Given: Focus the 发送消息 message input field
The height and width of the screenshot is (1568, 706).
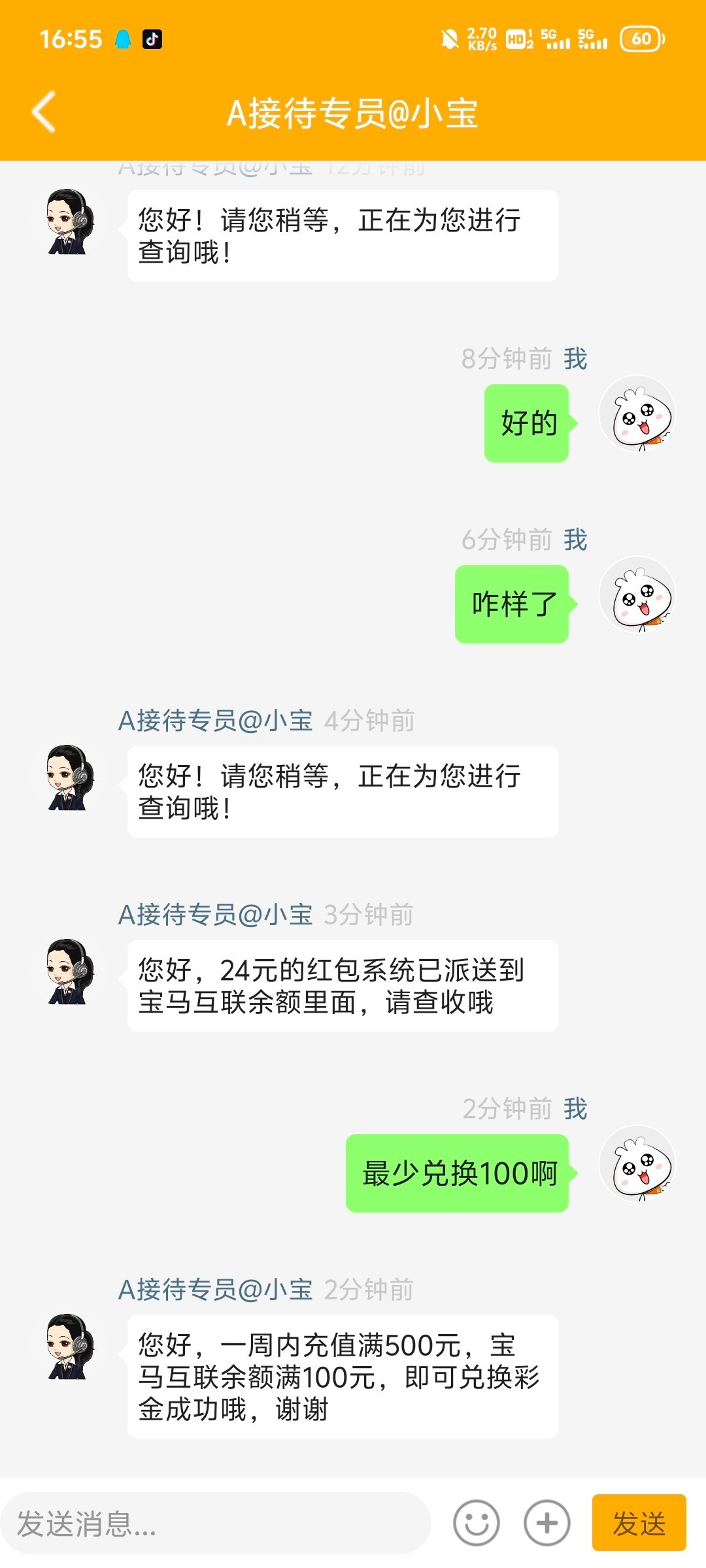Looking at the screenshot, I should 216,1524.
